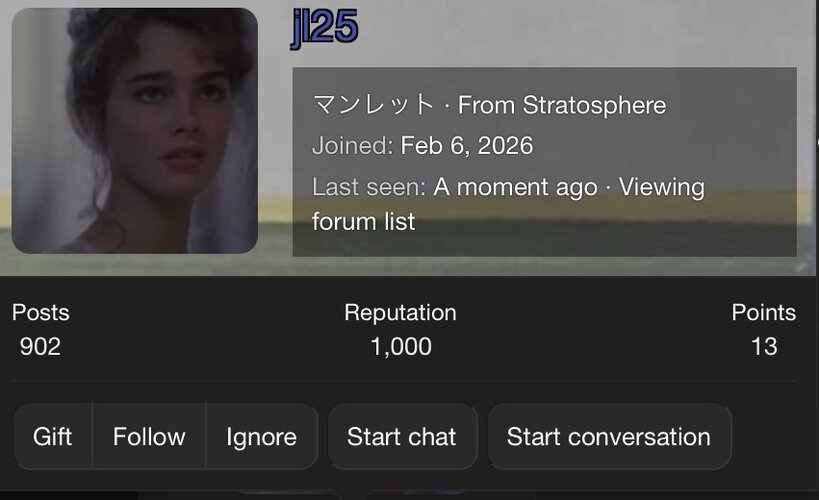Tap the Gift button
This screenshot has height=500, width=819.
pyautogui.click(x=53, y=437)
